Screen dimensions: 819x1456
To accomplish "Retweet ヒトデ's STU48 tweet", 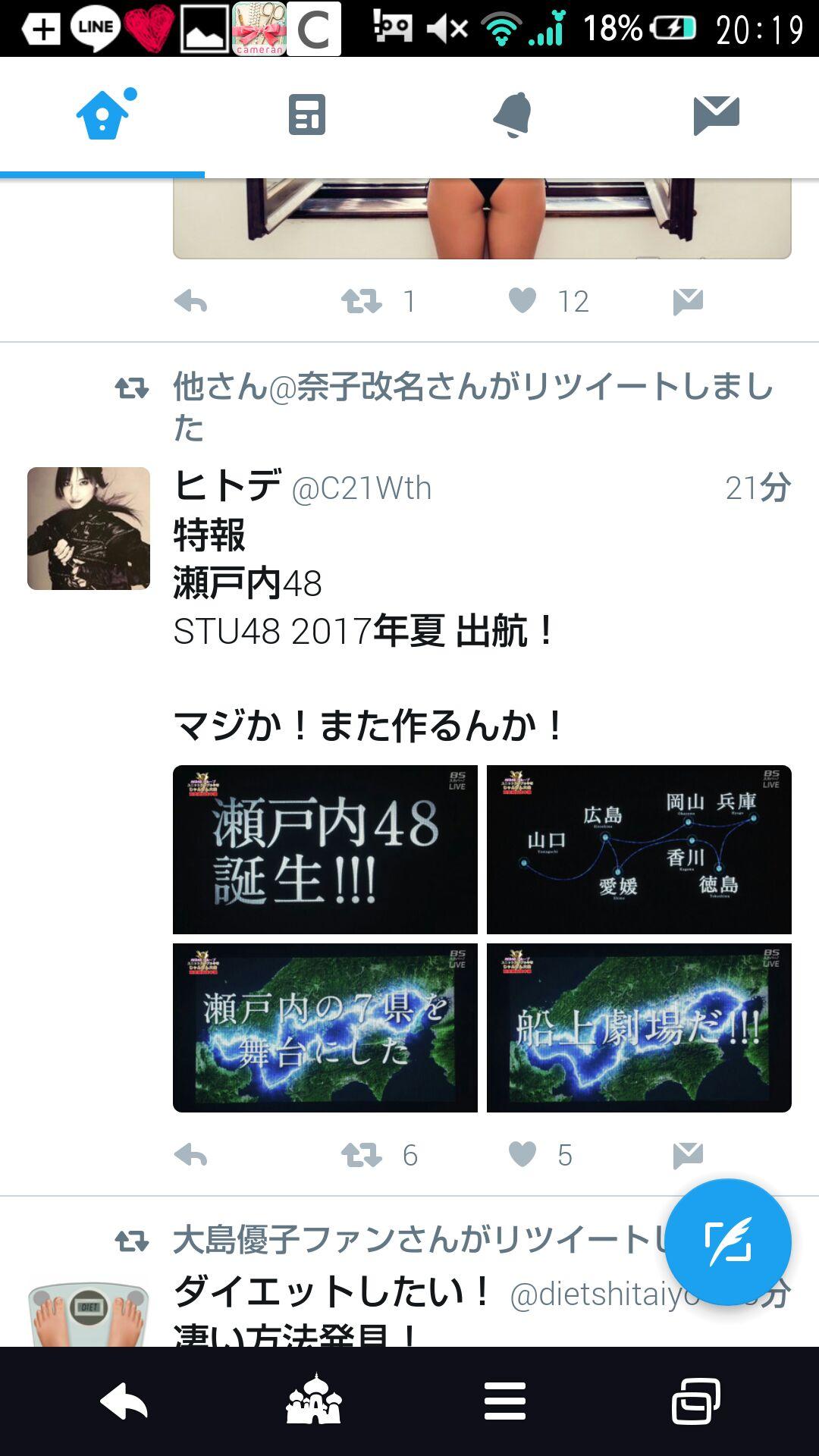I will [362, 1156].
